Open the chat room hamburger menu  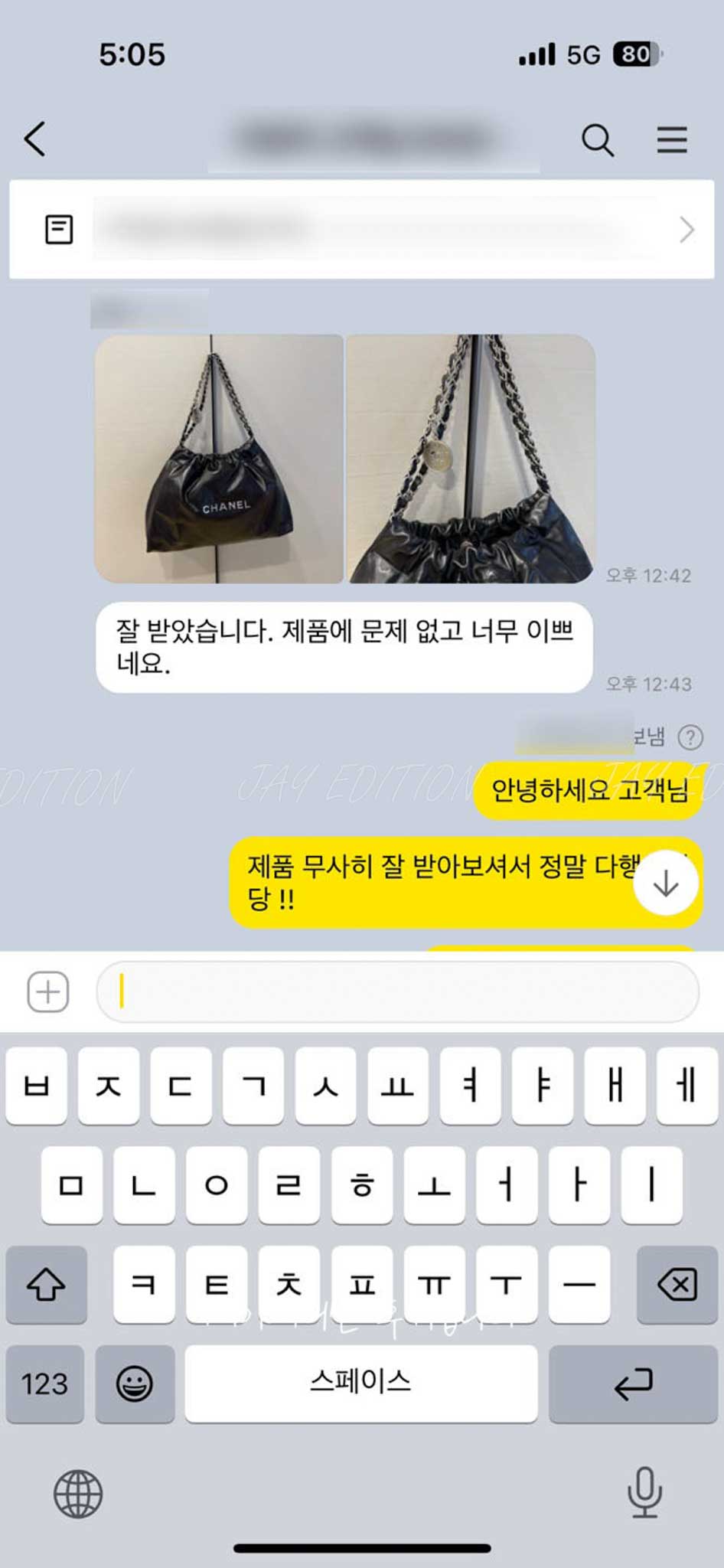point(671,140)
